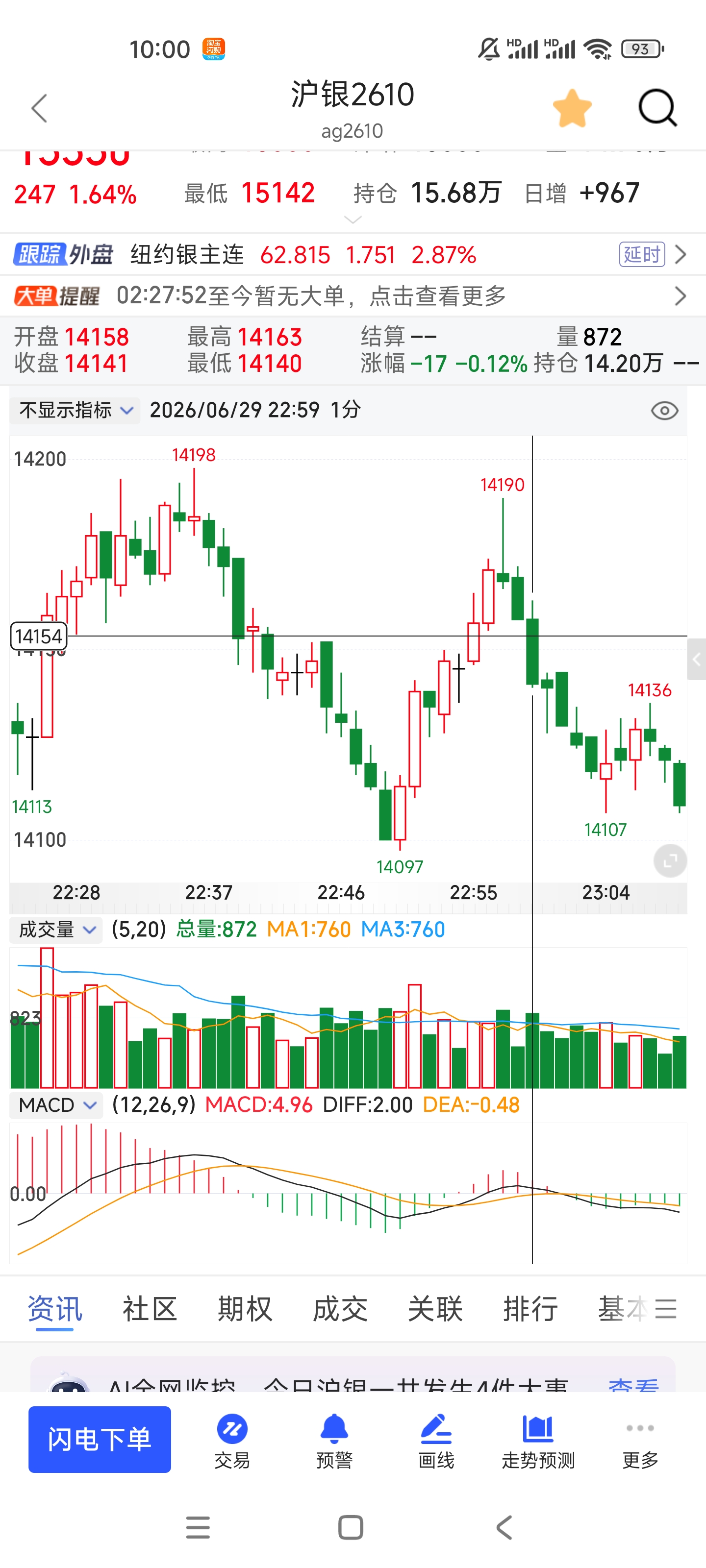Switch to the 期权 tab
This screenshot has width=706, height=1568.
click(x=245, y=1309)
